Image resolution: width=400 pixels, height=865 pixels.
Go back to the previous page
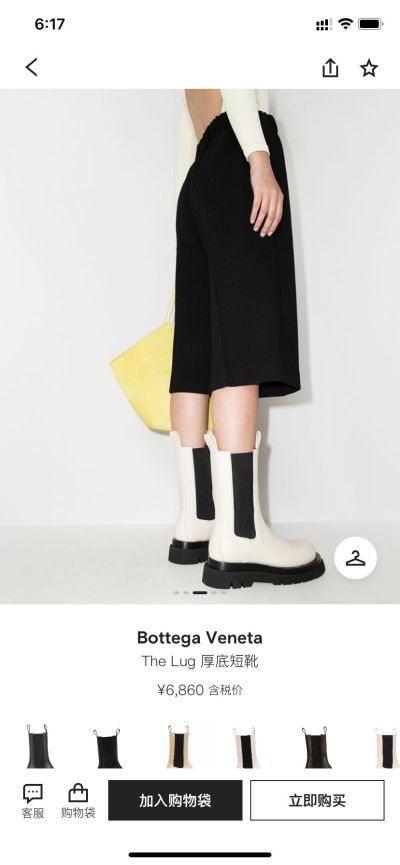pyautogui.click(x=32, y=68)
